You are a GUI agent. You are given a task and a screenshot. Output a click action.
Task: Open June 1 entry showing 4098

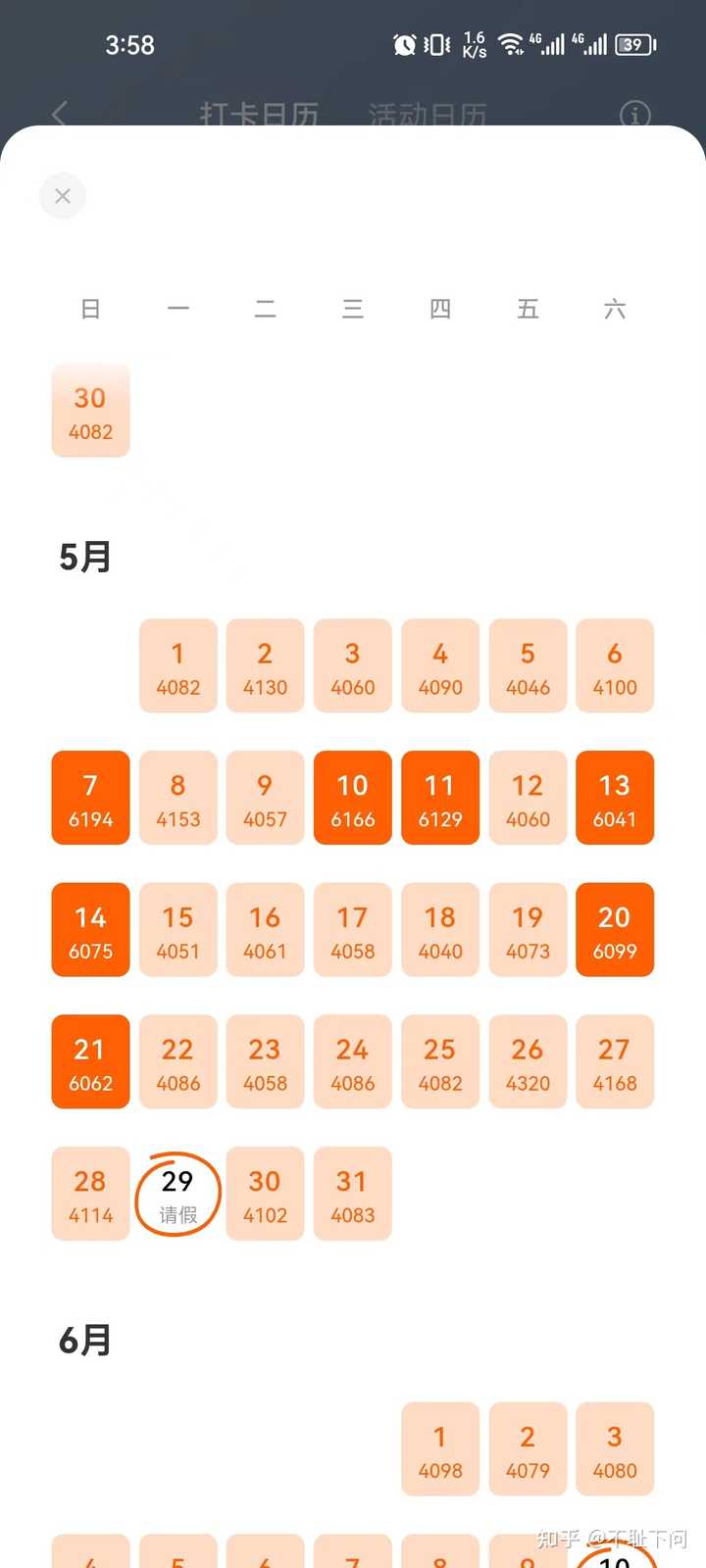pyautogui.click(x=440, y=1448)
